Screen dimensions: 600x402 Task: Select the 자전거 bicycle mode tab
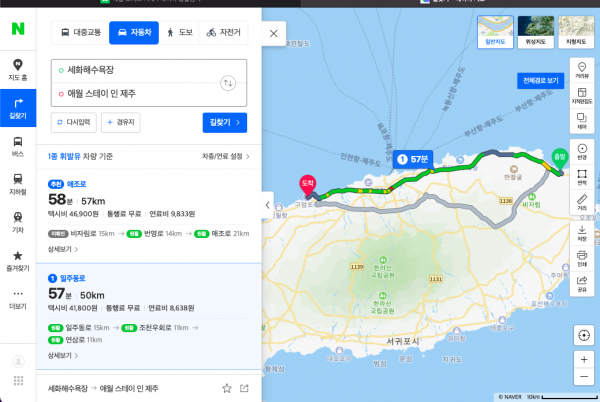click(223, 33)
